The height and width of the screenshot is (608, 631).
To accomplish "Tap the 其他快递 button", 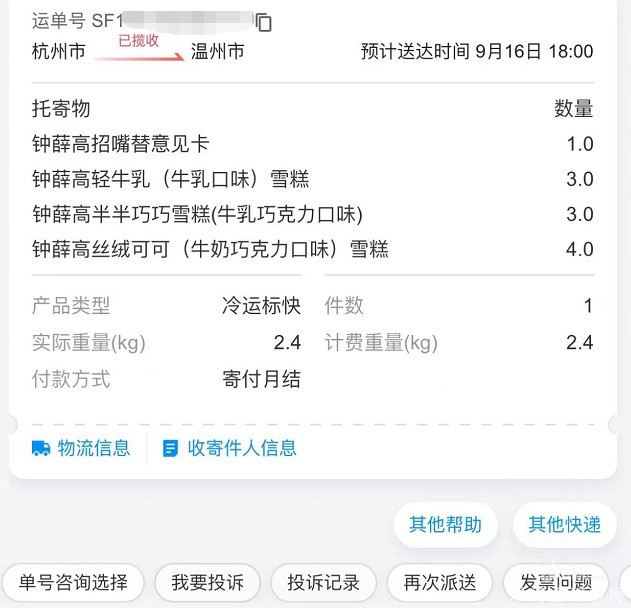I will coord(564,524).
